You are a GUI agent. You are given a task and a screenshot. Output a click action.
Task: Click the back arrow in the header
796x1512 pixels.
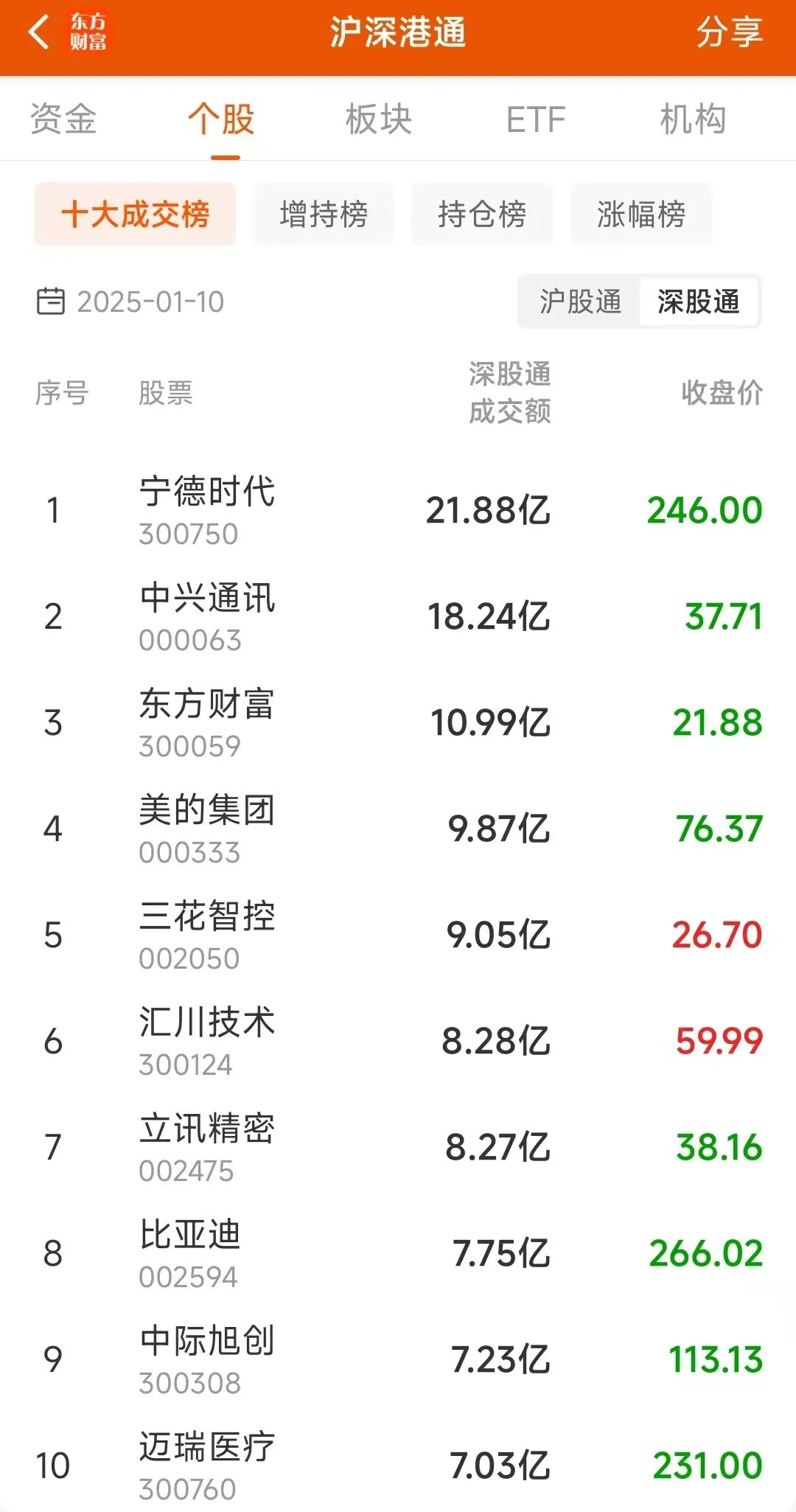coord(35,34)
